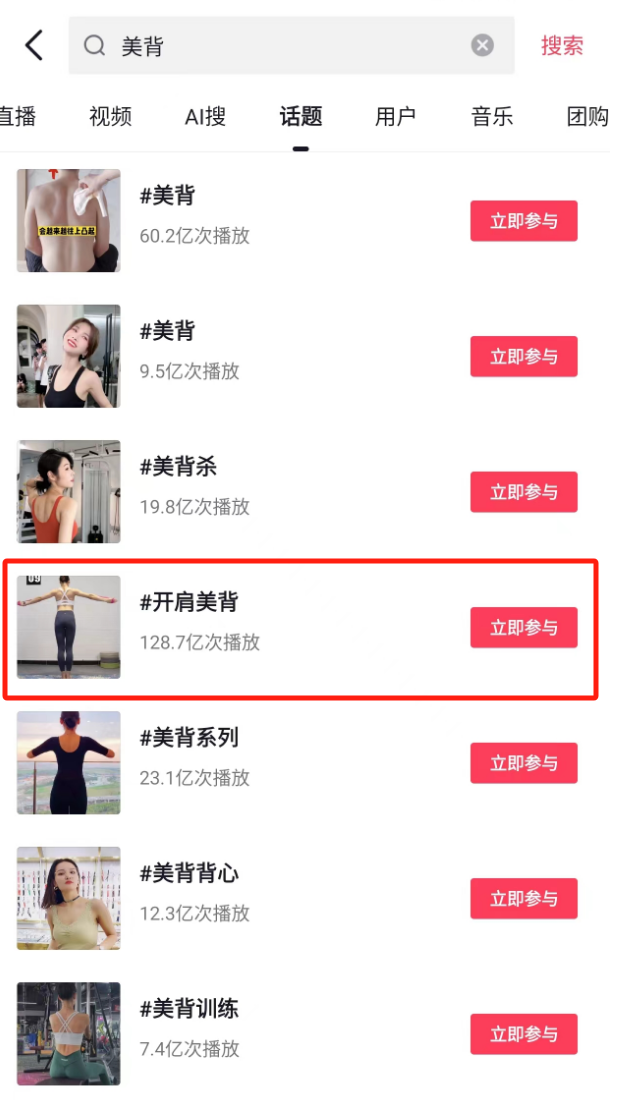Open the 团购 tab
The width and height of the screenshot is (630, 1113).
pos(587,116)
